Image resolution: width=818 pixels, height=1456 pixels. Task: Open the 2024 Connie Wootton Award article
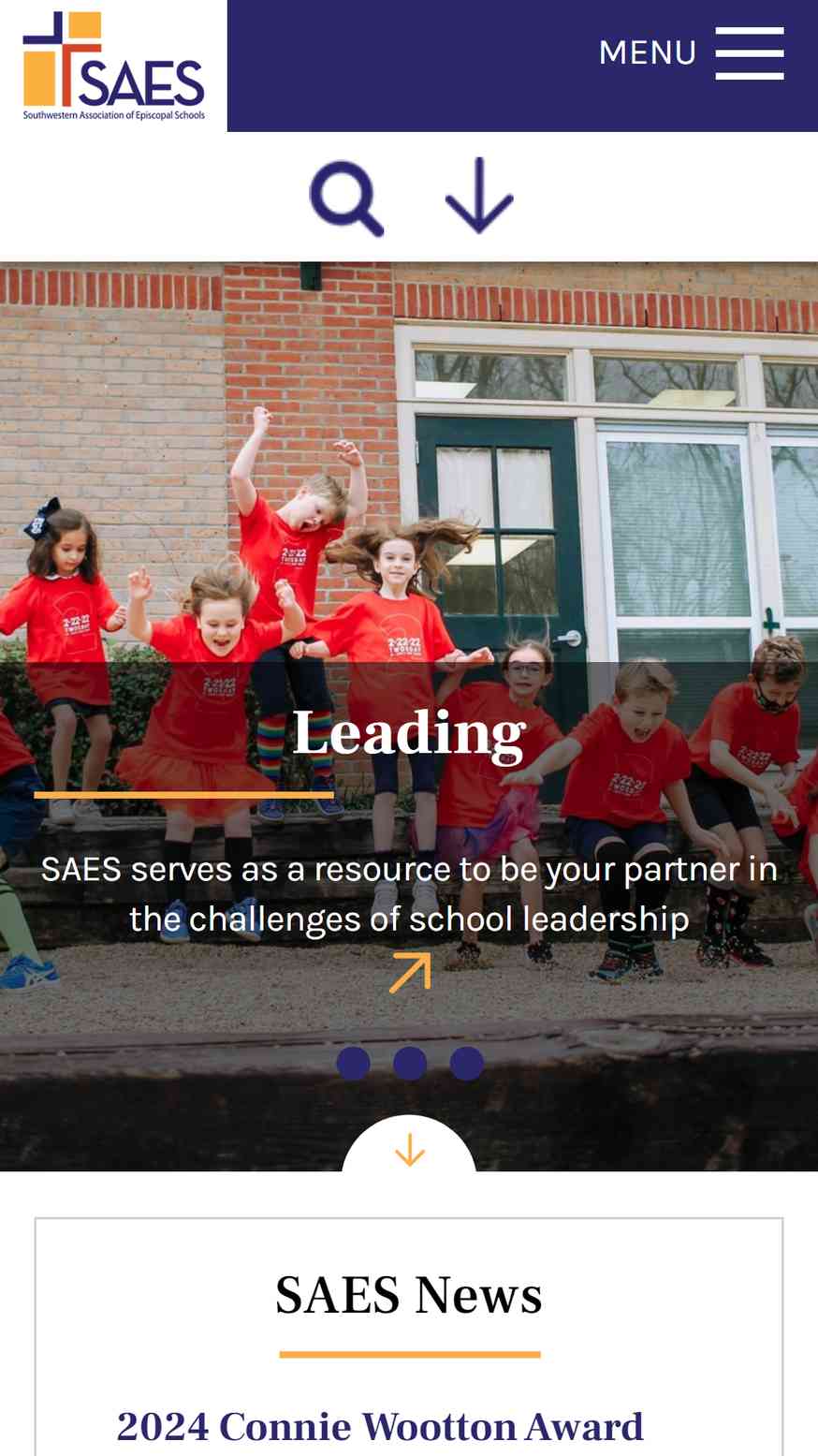380,1427
